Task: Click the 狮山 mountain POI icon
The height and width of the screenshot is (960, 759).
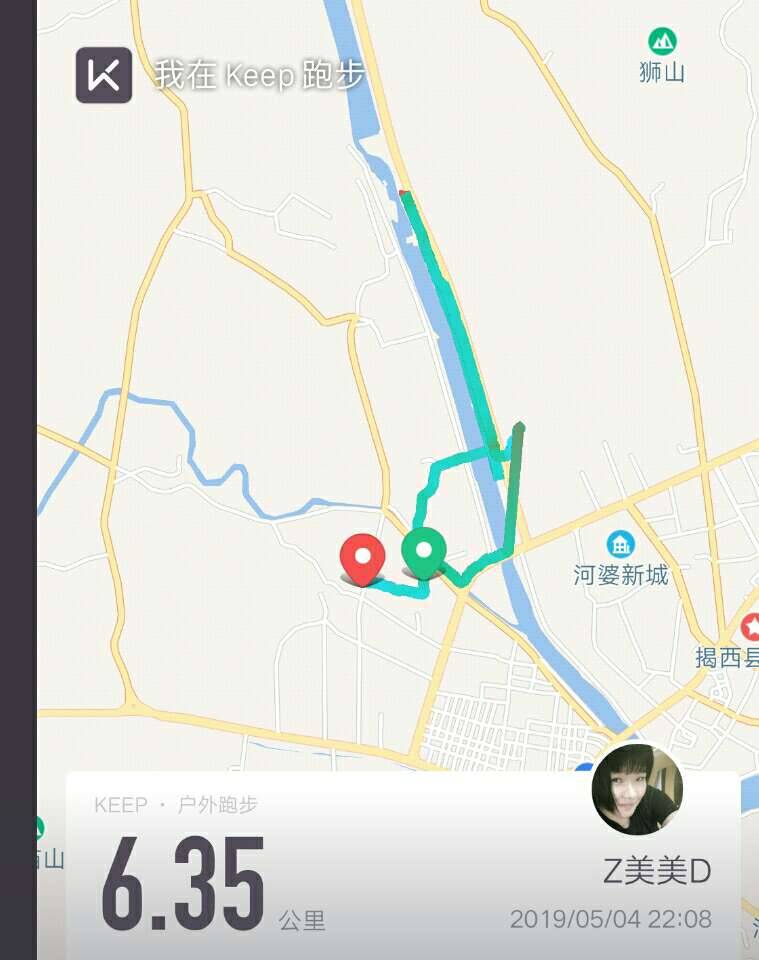Action: tap(660, 42)
